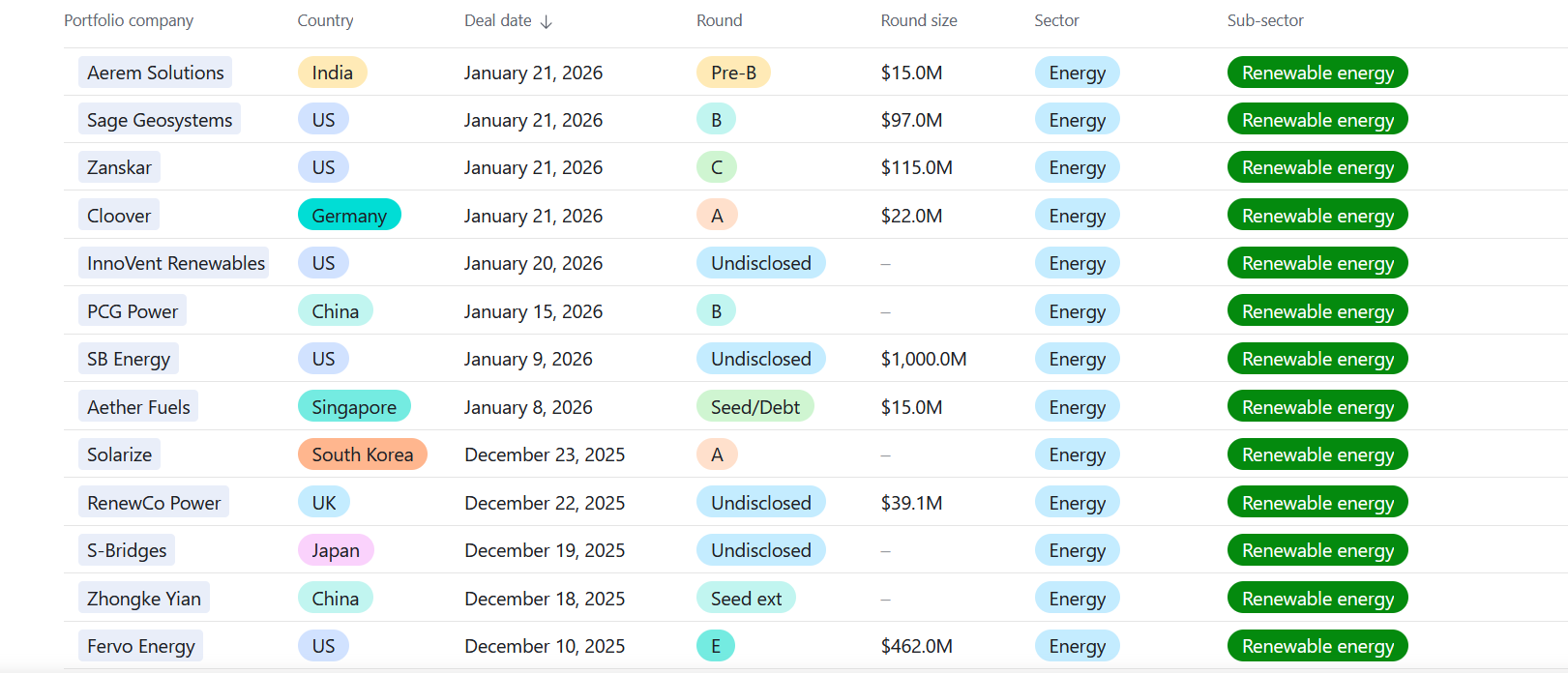Screen dimensions: 1568x674
Task: Open the Solarize company record
Action: 119,454
